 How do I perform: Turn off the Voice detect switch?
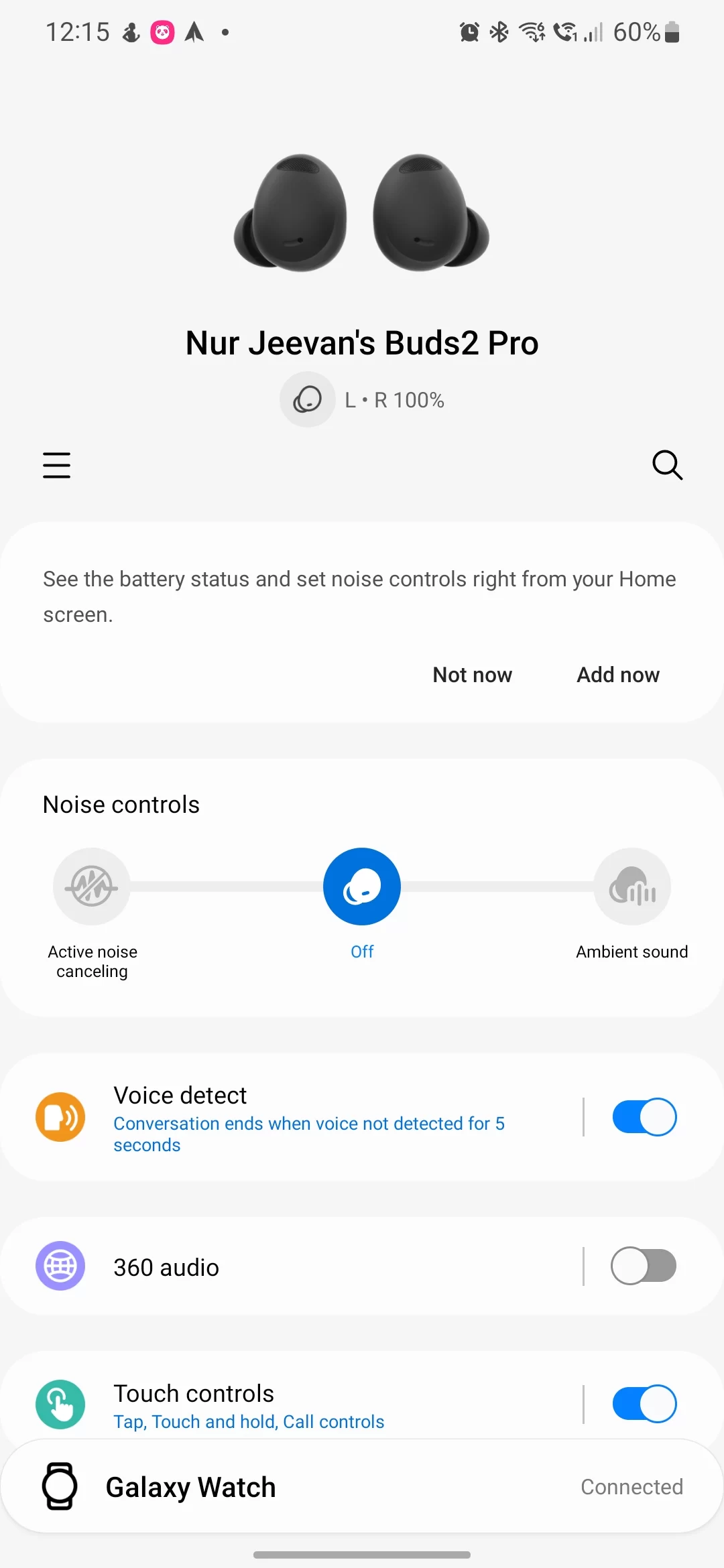[644, 1117]
